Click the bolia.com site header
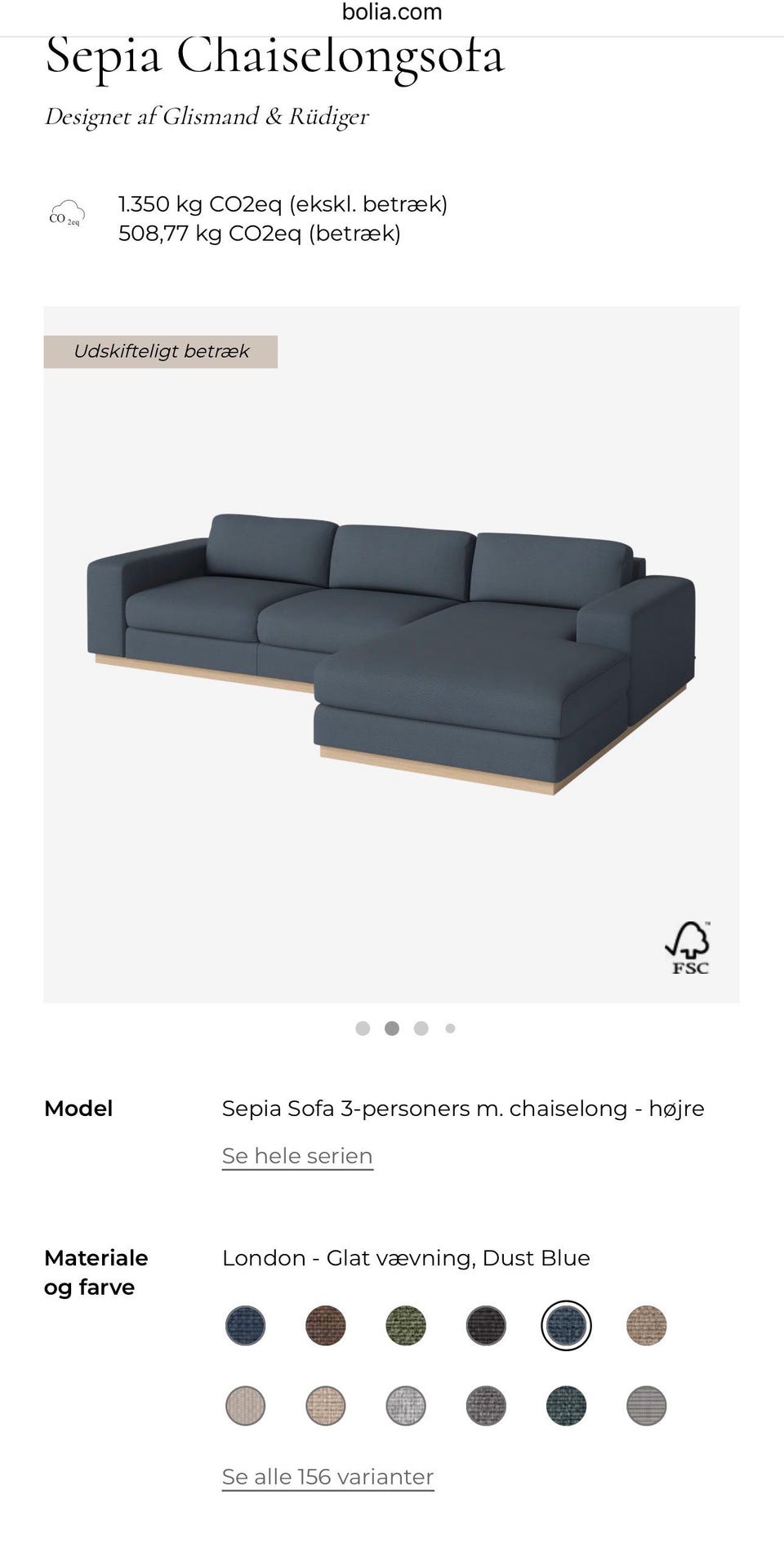This screenshot has height=1553, width=784. tap(392, 11)
